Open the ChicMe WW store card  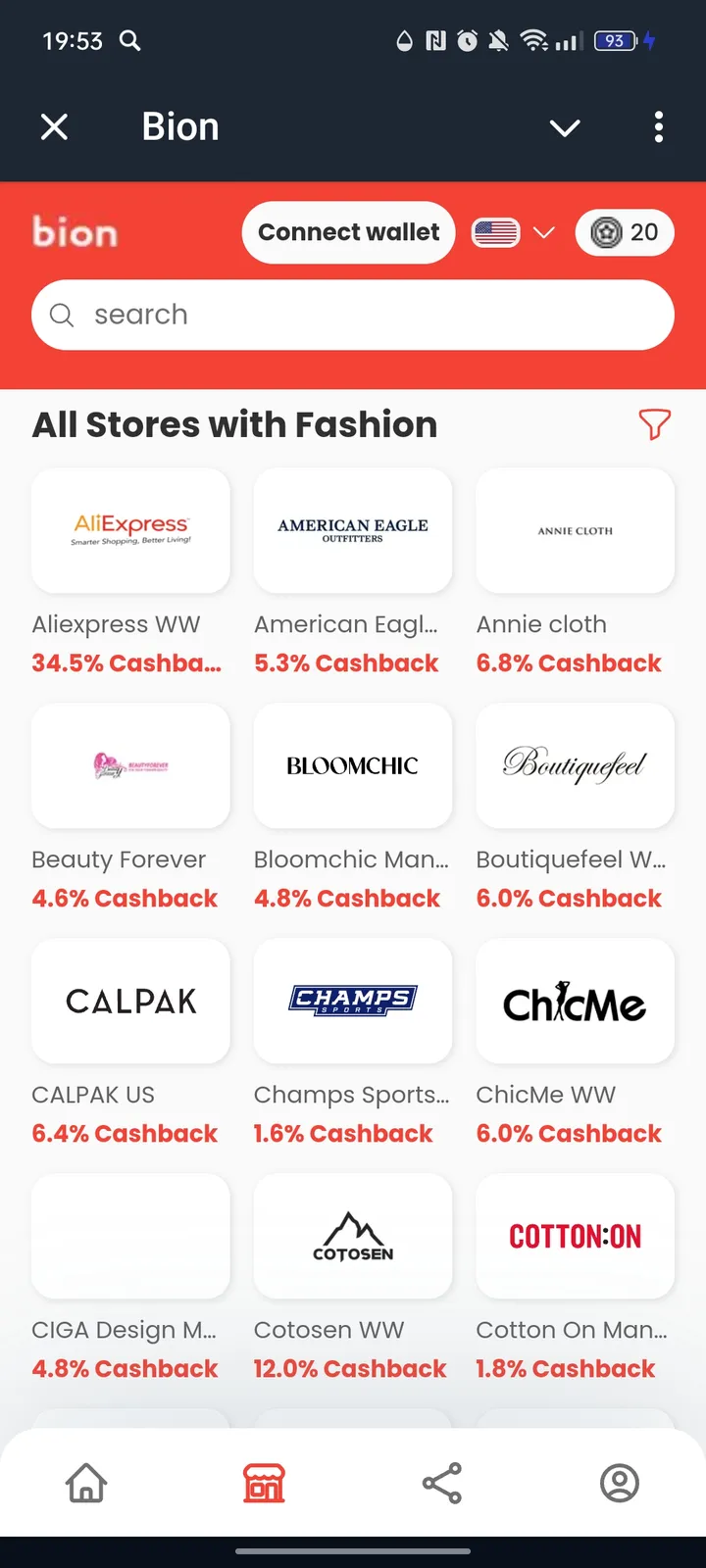click(x=575, y=1002)
